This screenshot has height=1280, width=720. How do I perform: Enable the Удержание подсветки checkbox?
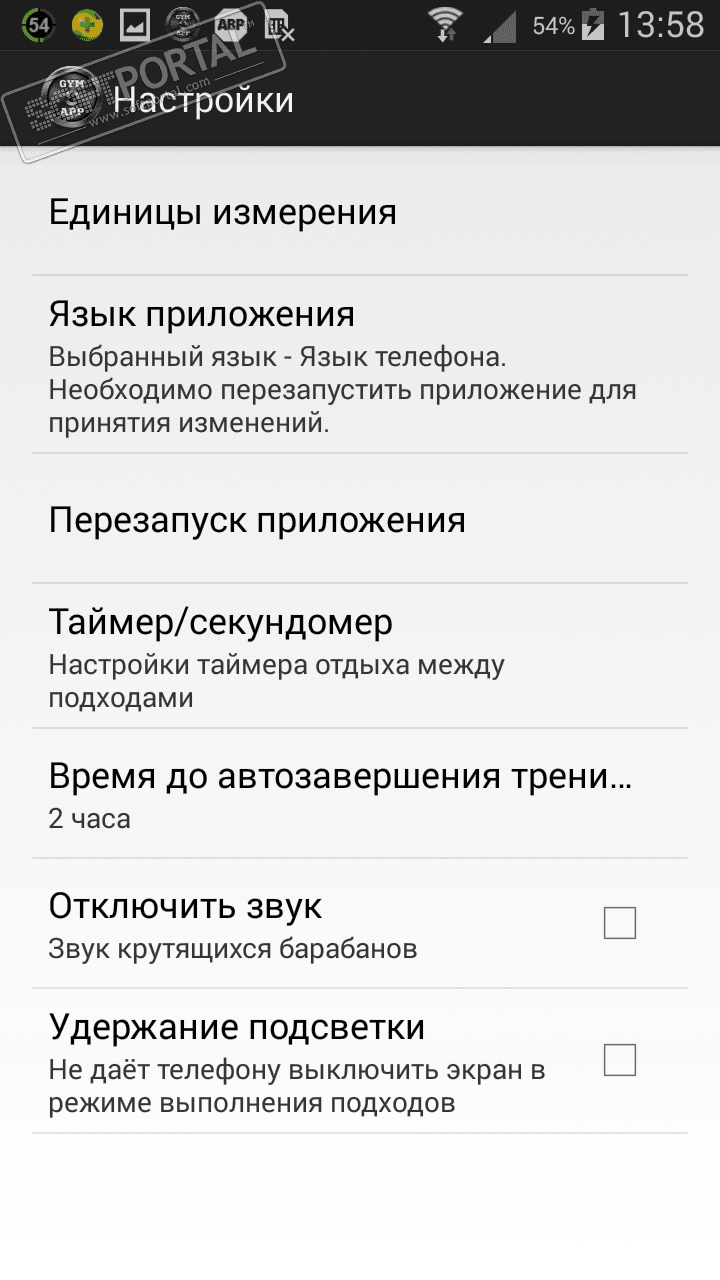(x=619, y=1060)
